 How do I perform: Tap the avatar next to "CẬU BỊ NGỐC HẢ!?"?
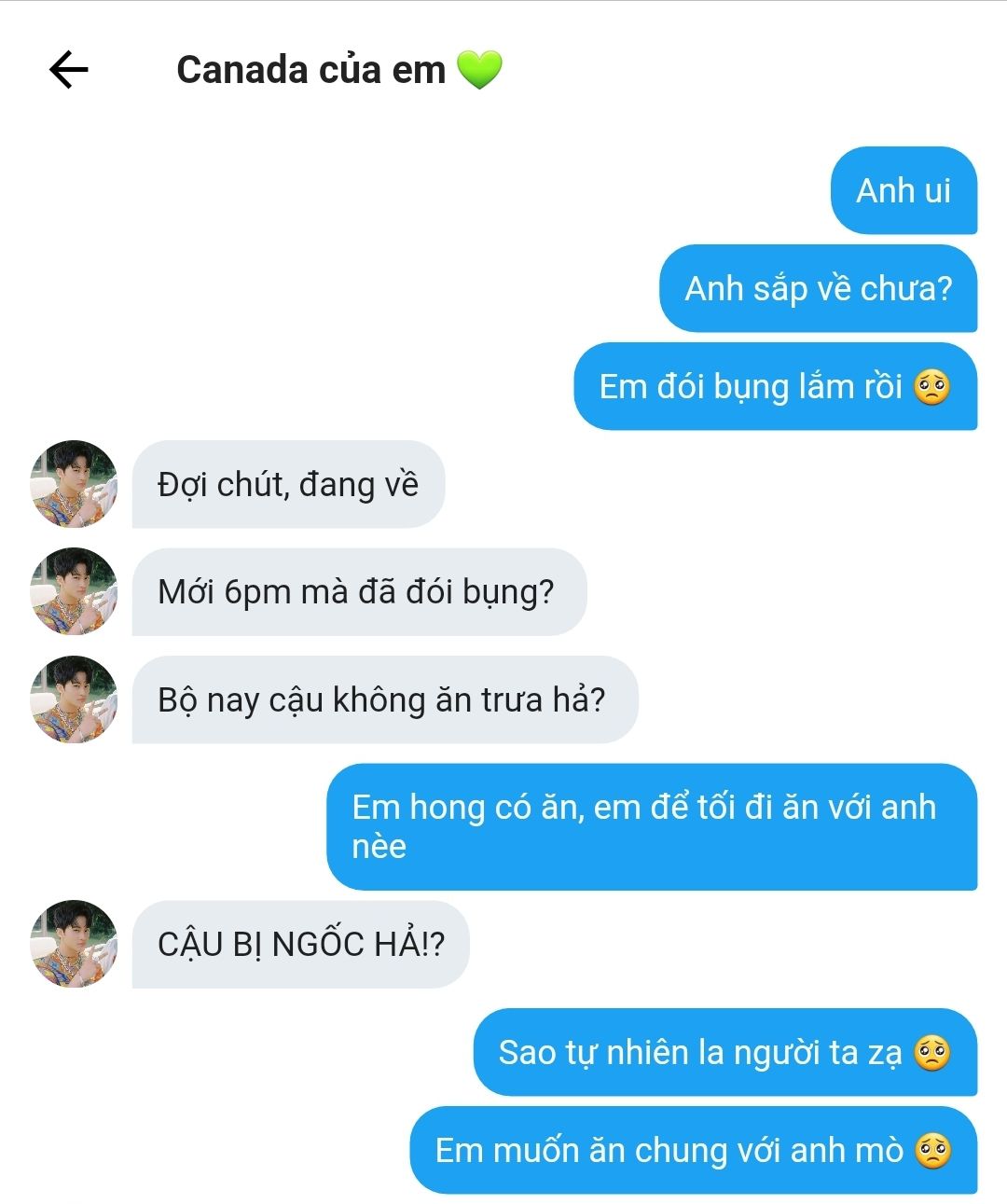pos(75,944)
